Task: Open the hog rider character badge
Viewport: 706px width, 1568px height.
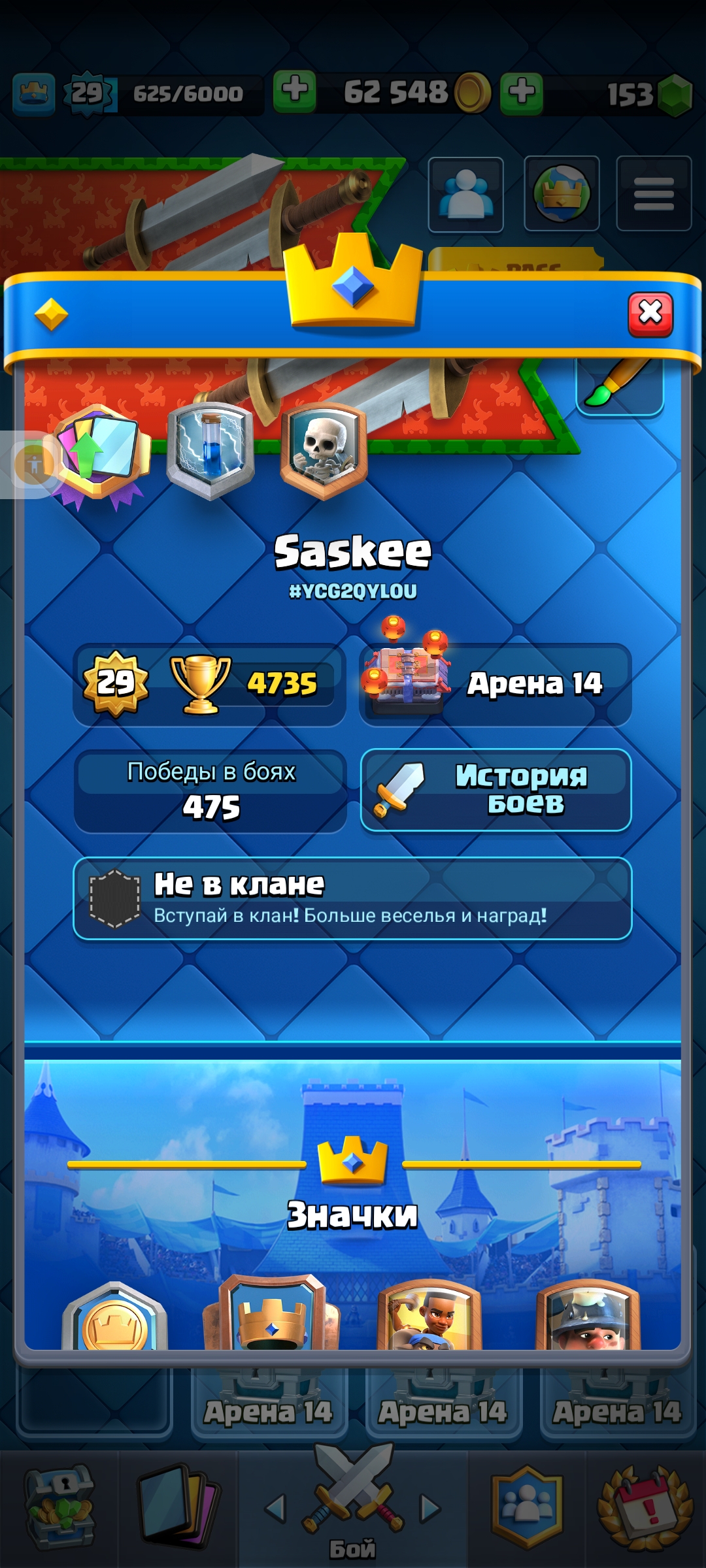Action: 429,1315
